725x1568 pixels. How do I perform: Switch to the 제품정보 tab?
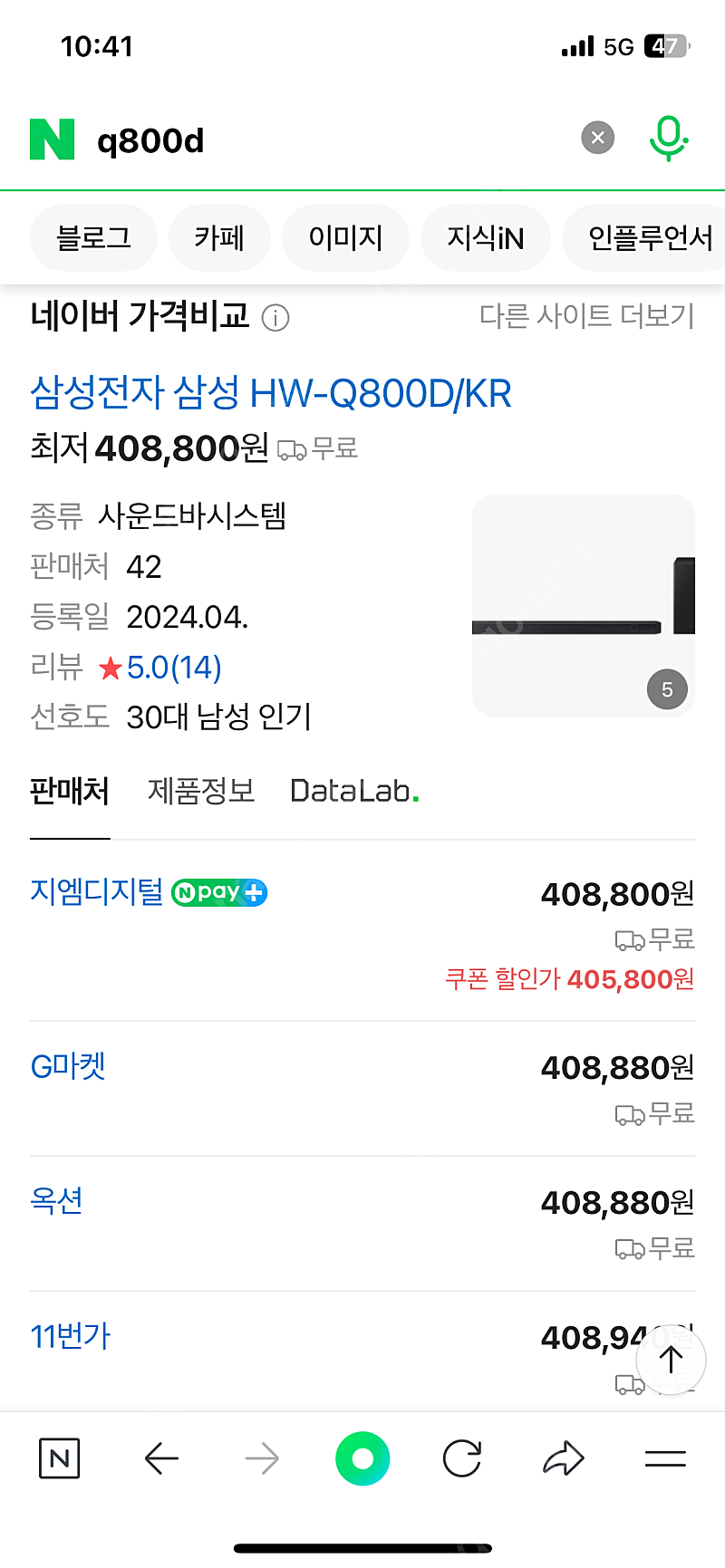[x=201, y=791]
